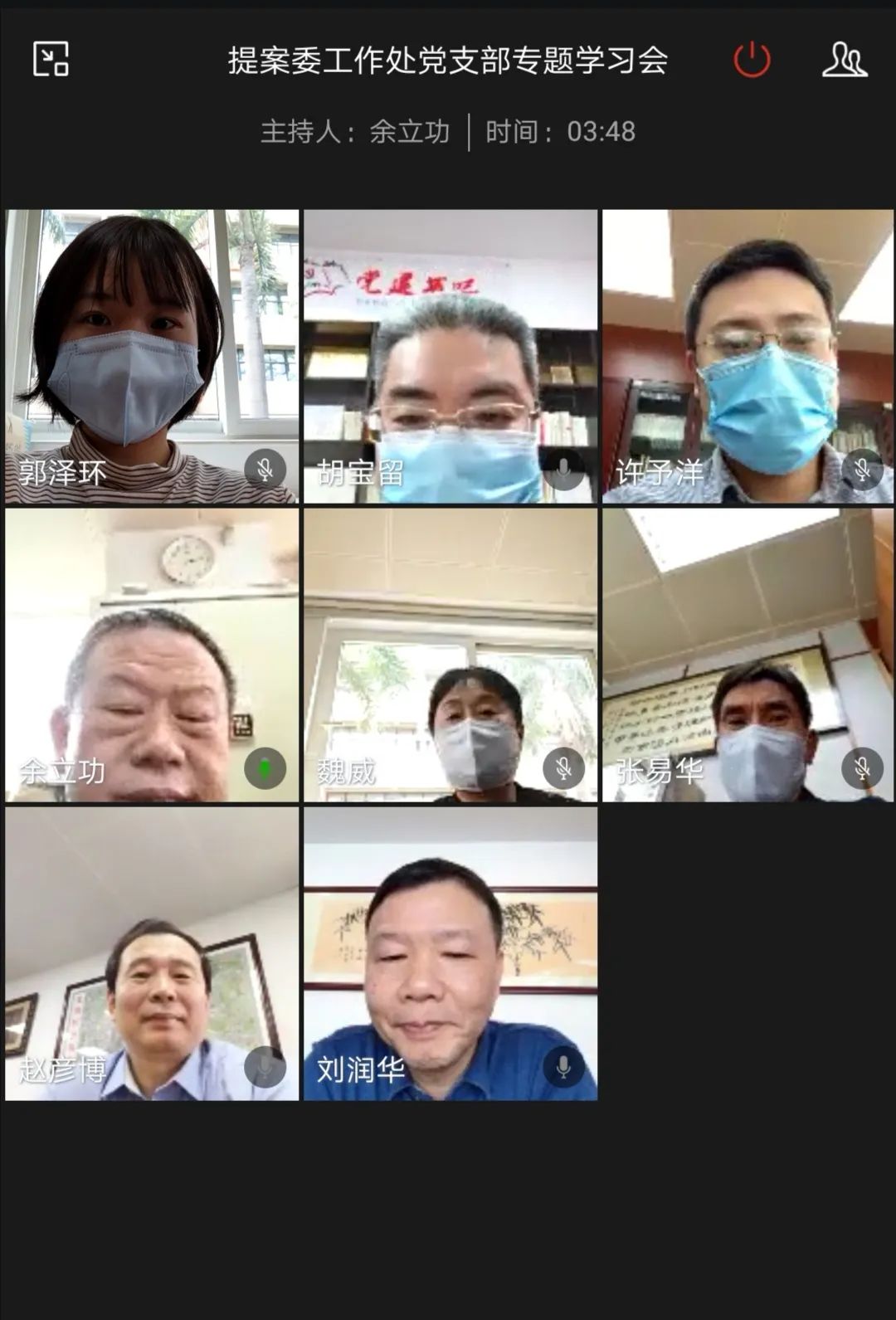Open the video tile labeled 郭泽环
The image size is (896, 1320).
(x=152, y=357)
